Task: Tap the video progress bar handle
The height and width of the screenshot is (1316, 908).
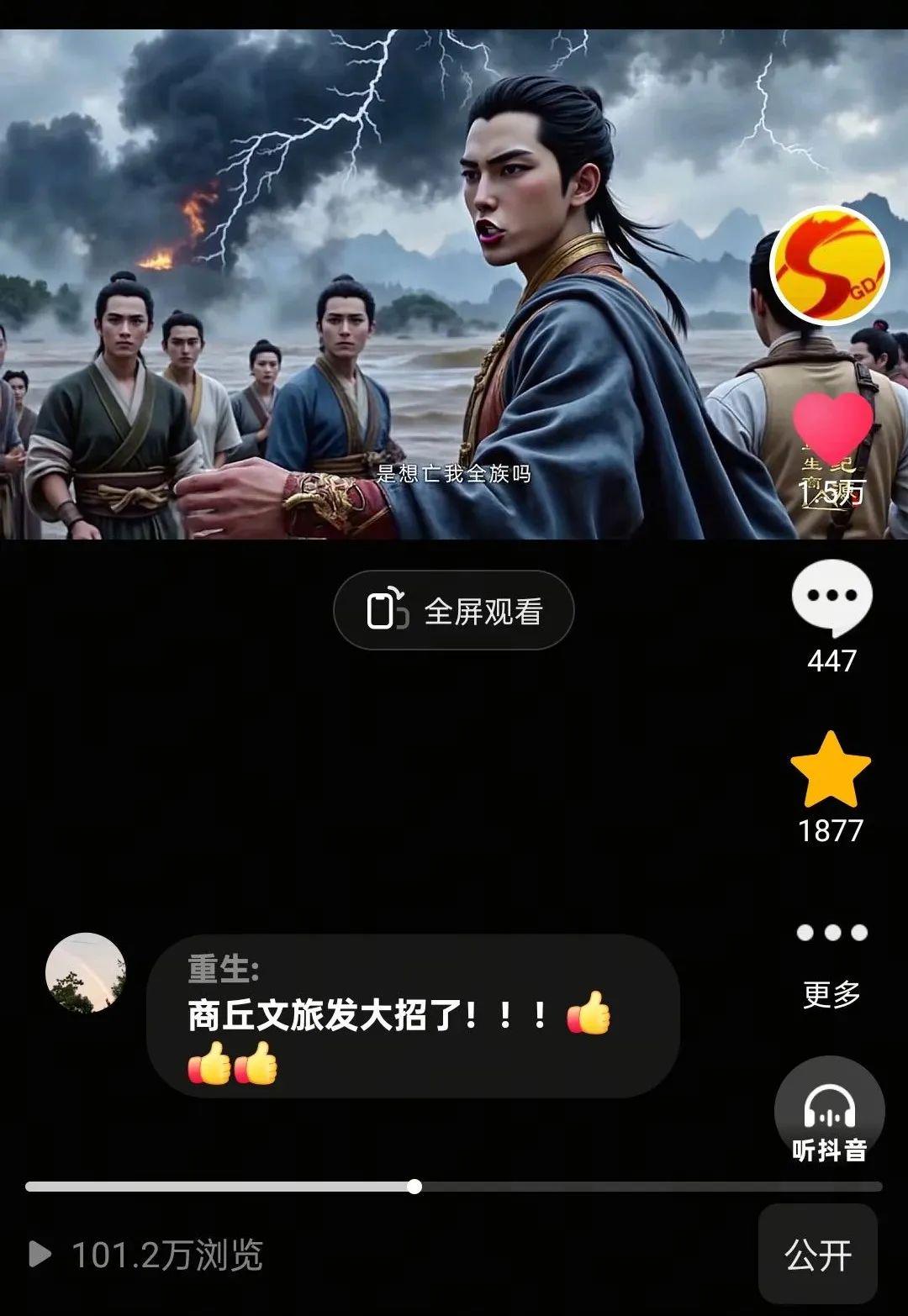Action: point(414,1187)
